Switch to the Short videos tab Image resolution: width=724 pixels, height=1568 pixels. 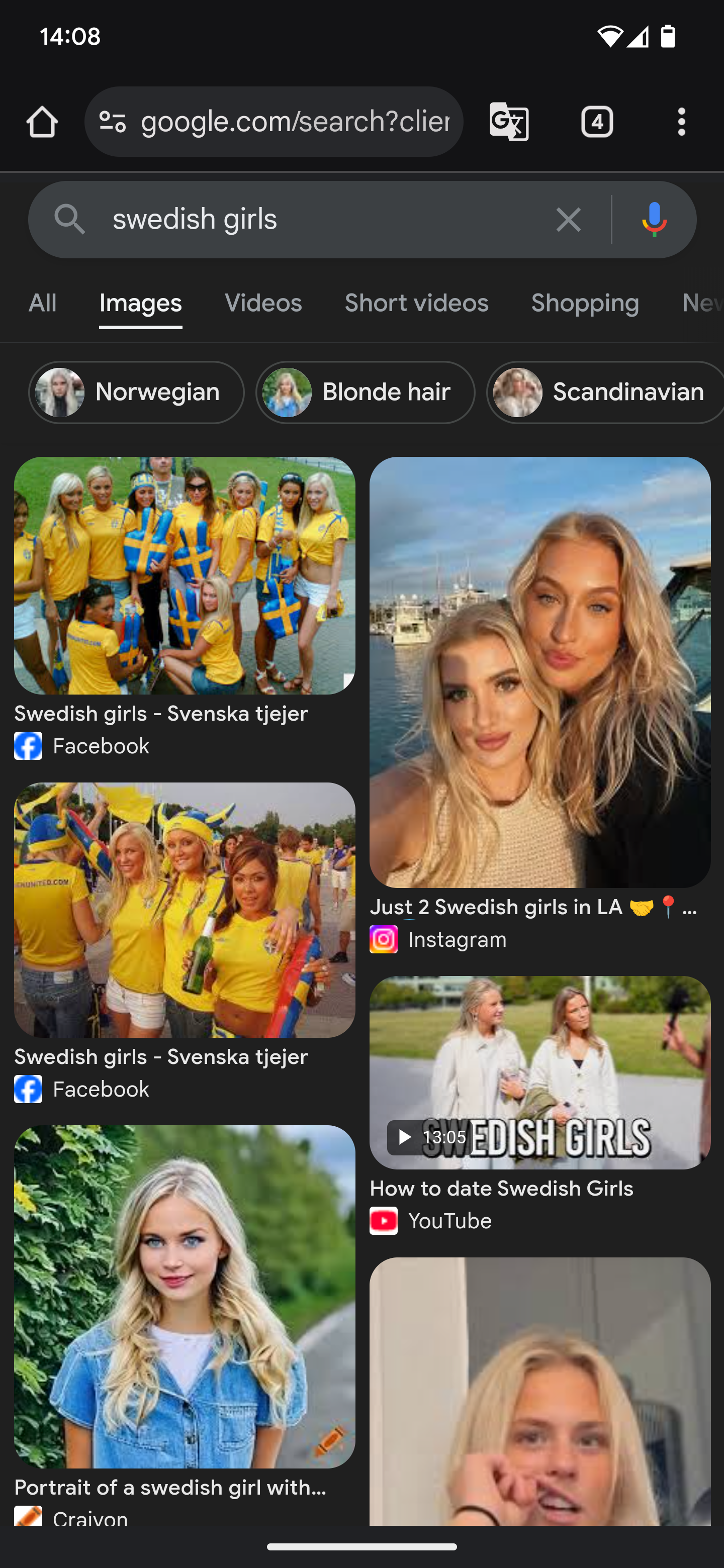pos(416,303)
